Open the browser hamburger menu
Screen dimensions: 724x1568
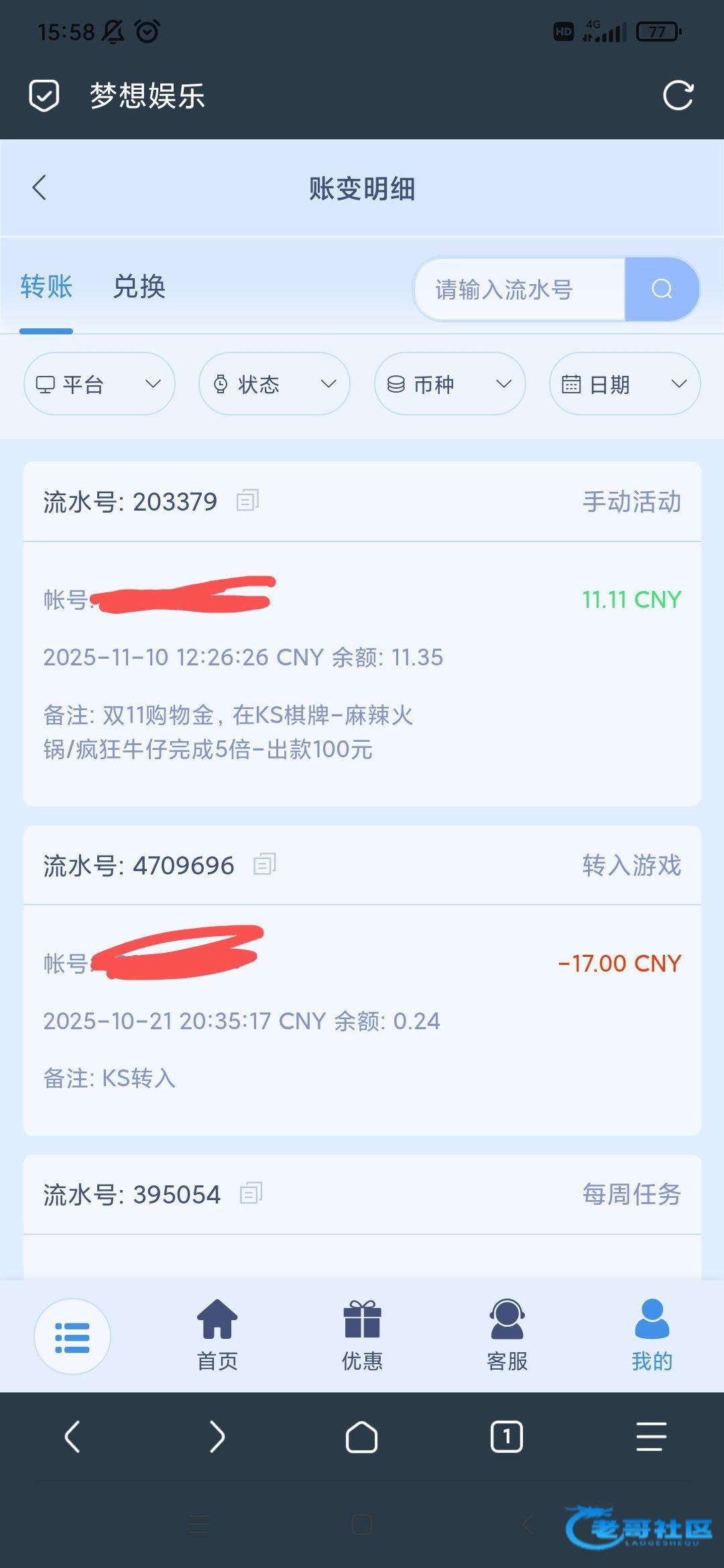coord(651,1437)
